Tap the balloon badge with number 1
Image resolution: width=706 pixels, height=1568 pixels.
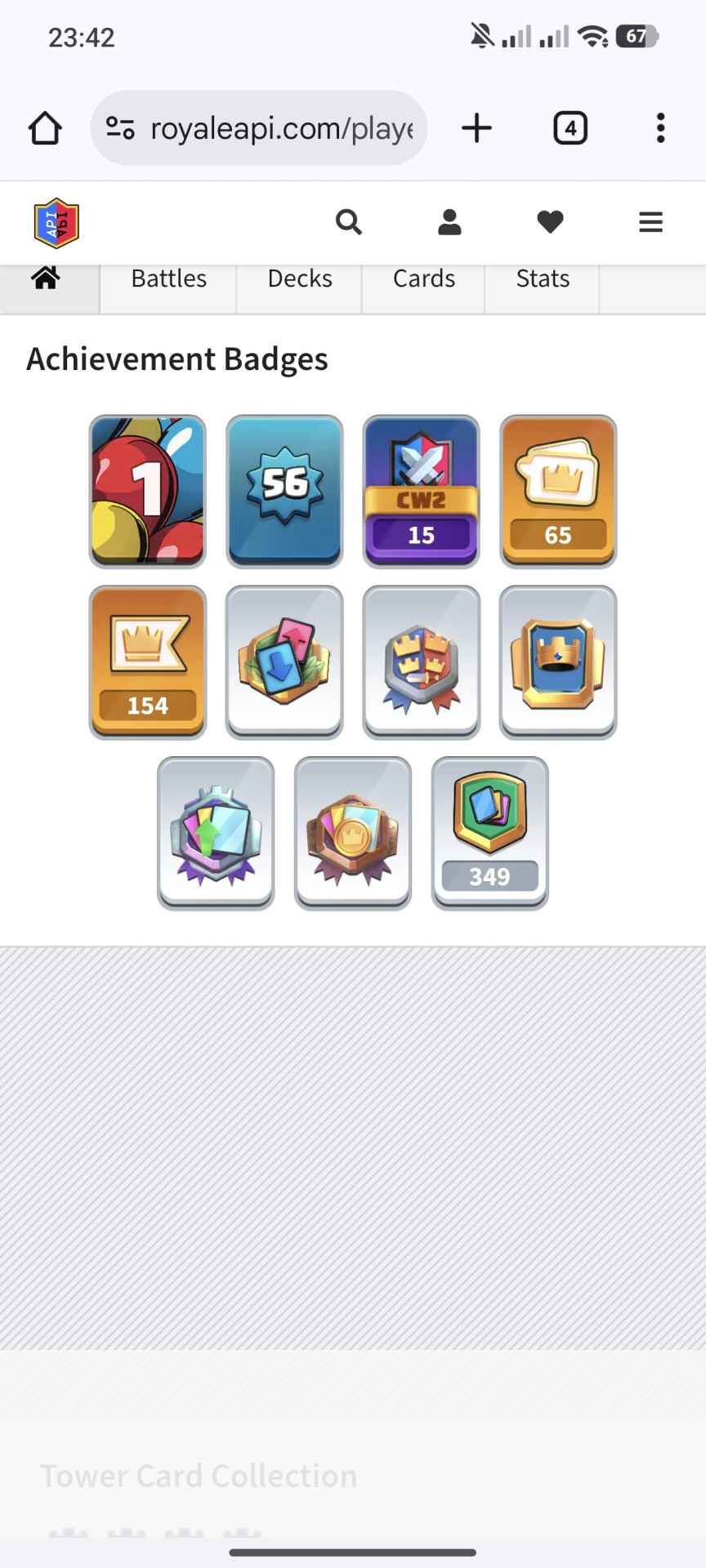pyautogui.click(x=148, y=491)
